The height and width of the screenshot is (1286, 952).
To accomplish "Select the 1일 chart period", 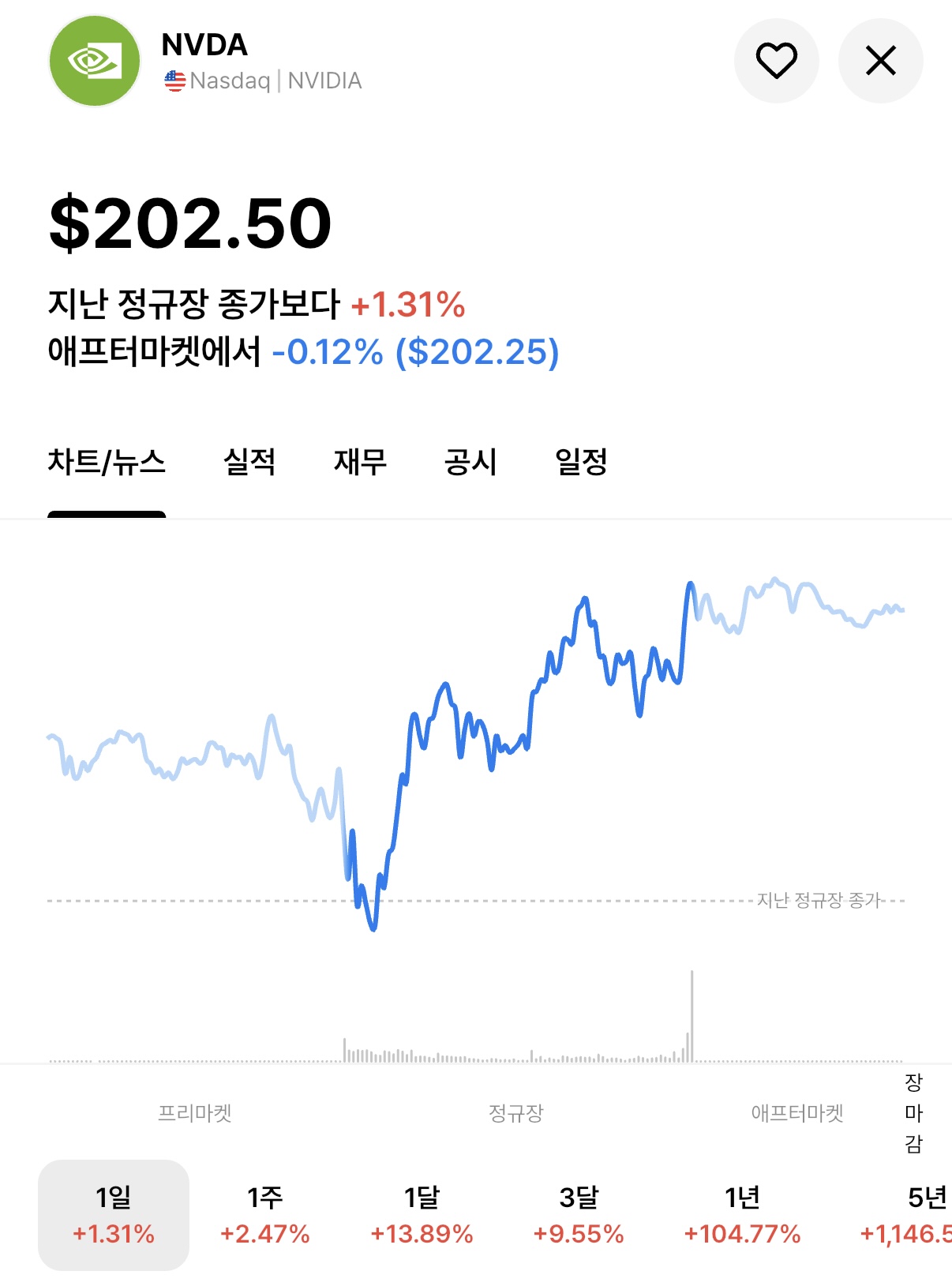I will pos(114,1215).
